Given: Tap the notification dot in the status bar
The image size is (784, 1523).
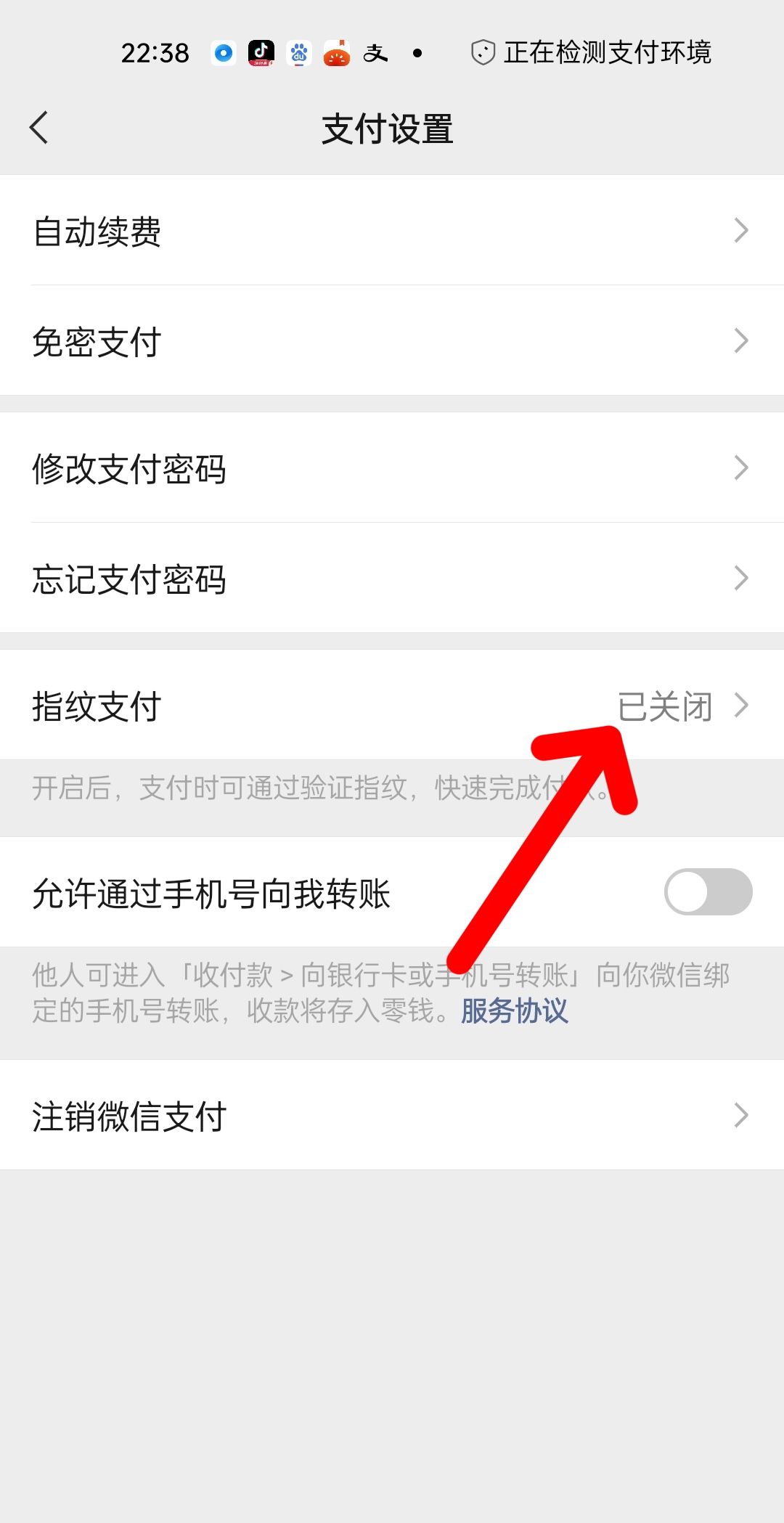Looking at the screenshot, I should coord(417,53).
